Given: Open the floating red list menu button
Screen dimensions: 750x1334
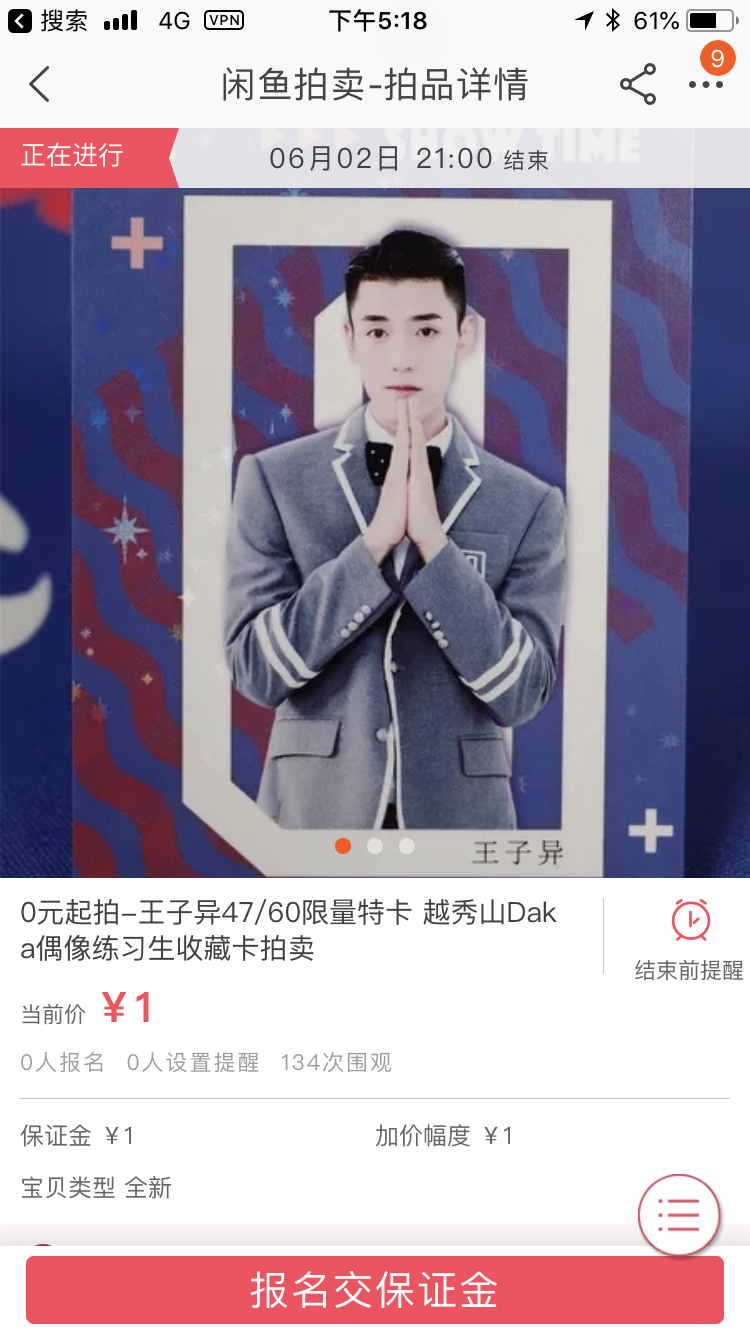Looking at the screenshot, I should click(x=679, y=1214).
